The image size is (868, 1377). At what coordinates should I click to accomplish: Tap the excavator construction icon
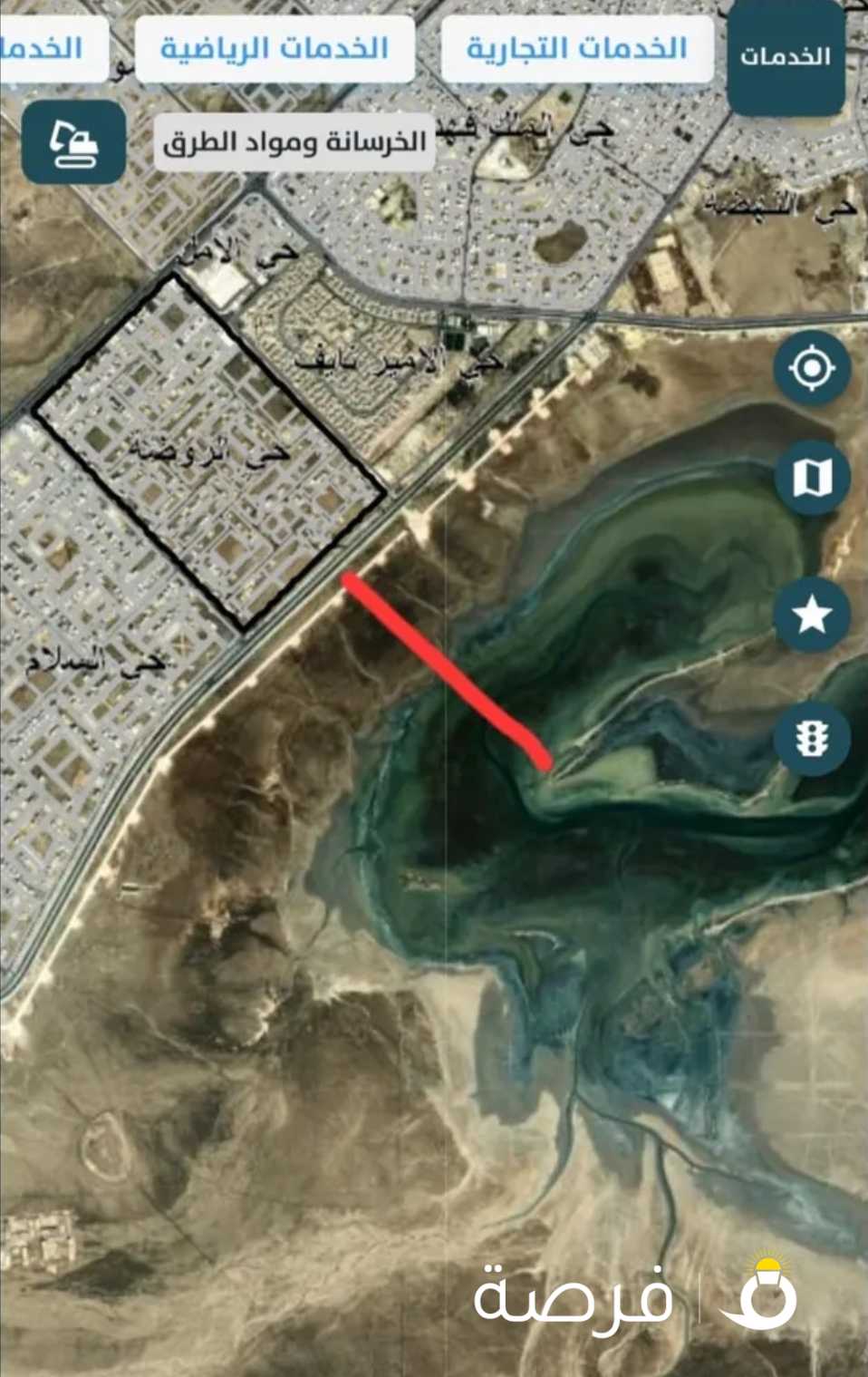tap(74, 142)
